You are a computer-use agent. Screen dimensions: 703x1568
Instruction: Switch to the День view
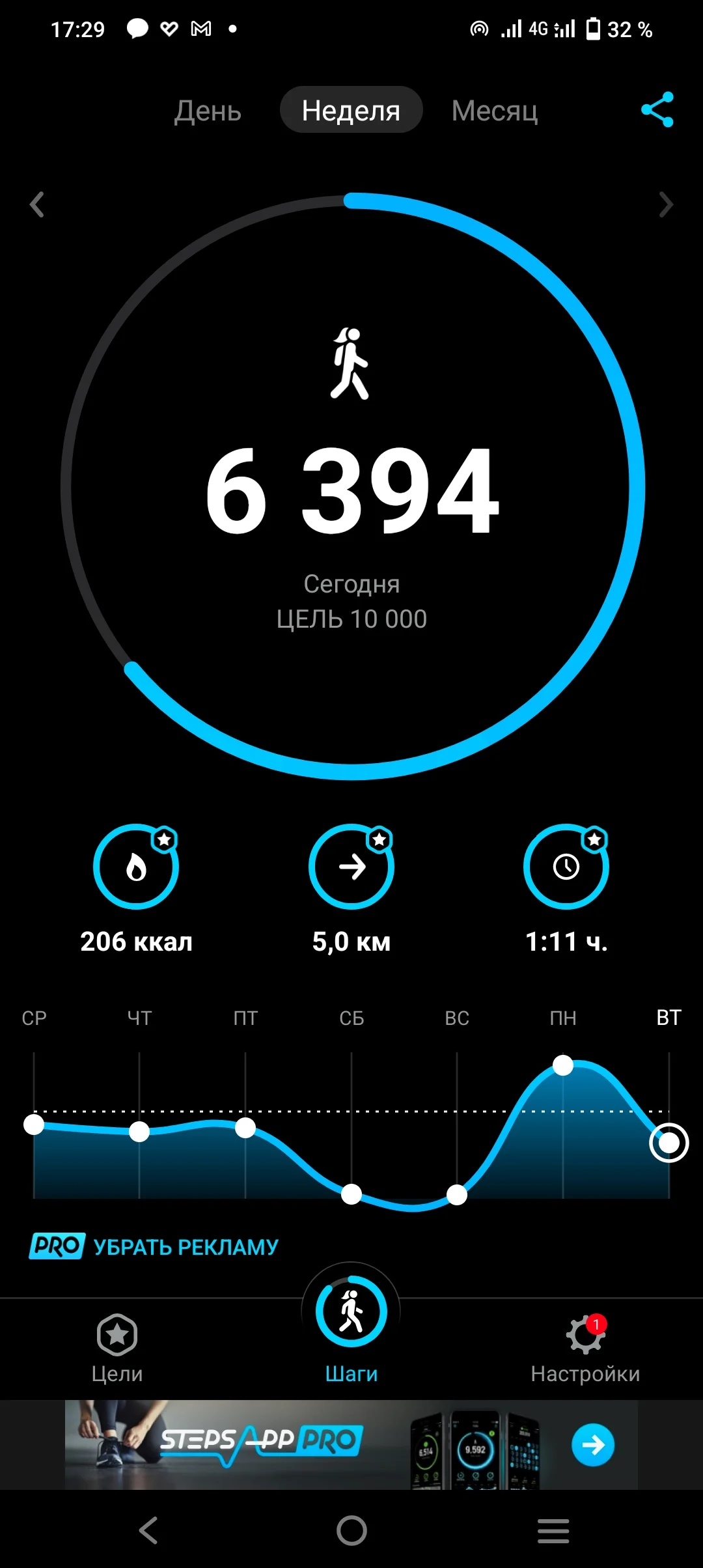(x=208, y=111)
